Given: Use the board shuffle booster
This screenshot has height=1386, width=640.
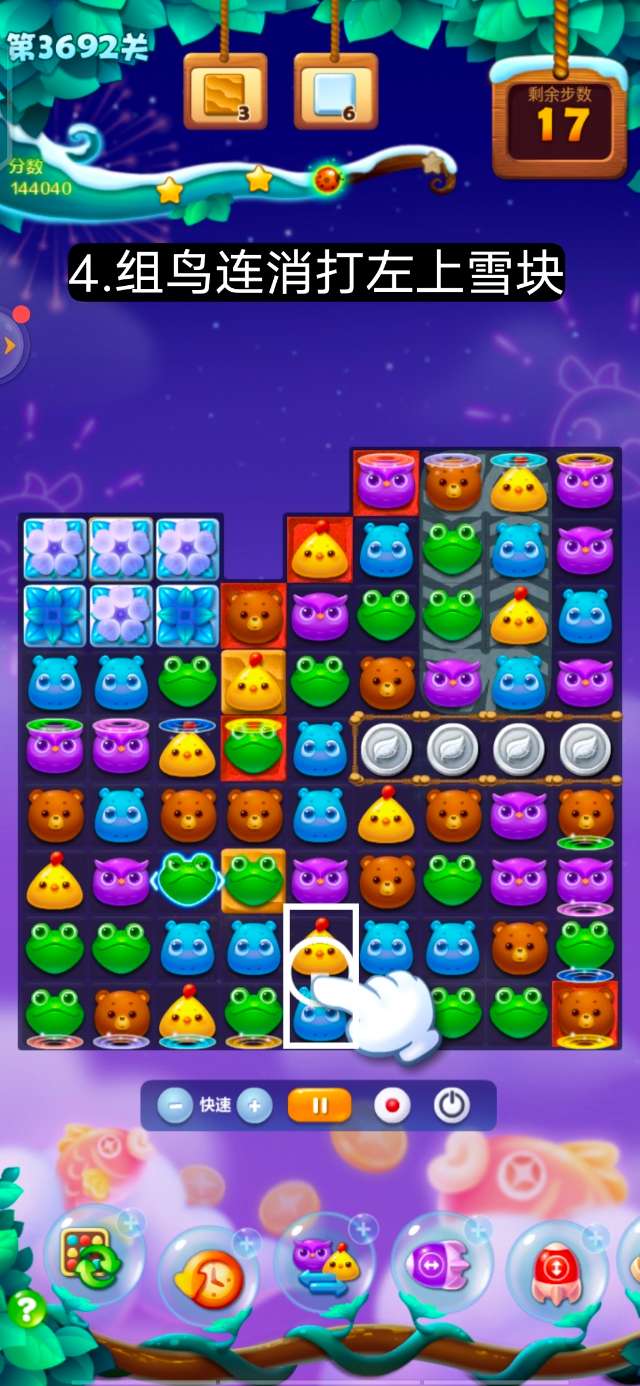Looking at the screenshot, I should coord(94,1254).
